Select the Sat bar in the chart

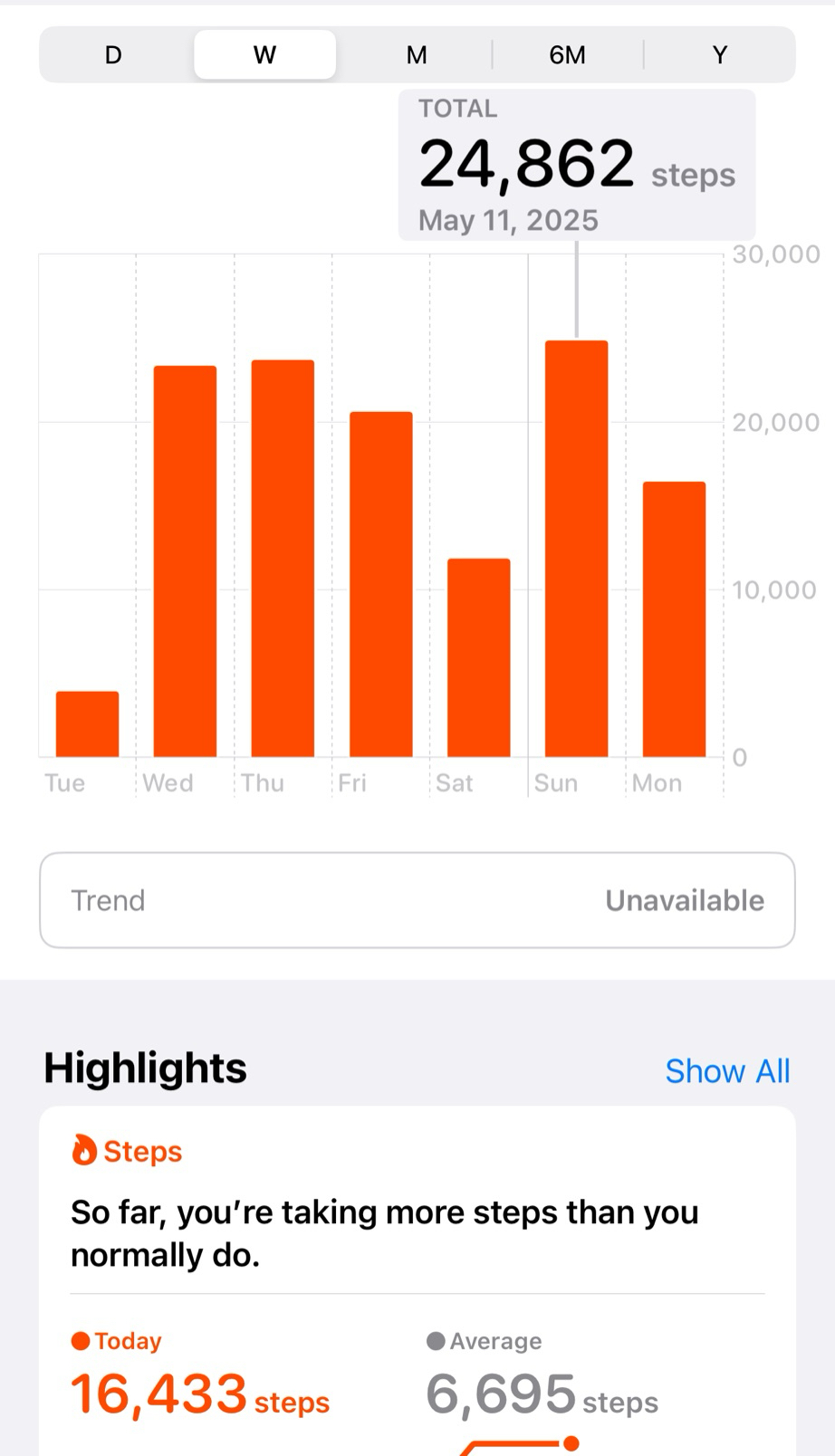(x=478, y=657)
